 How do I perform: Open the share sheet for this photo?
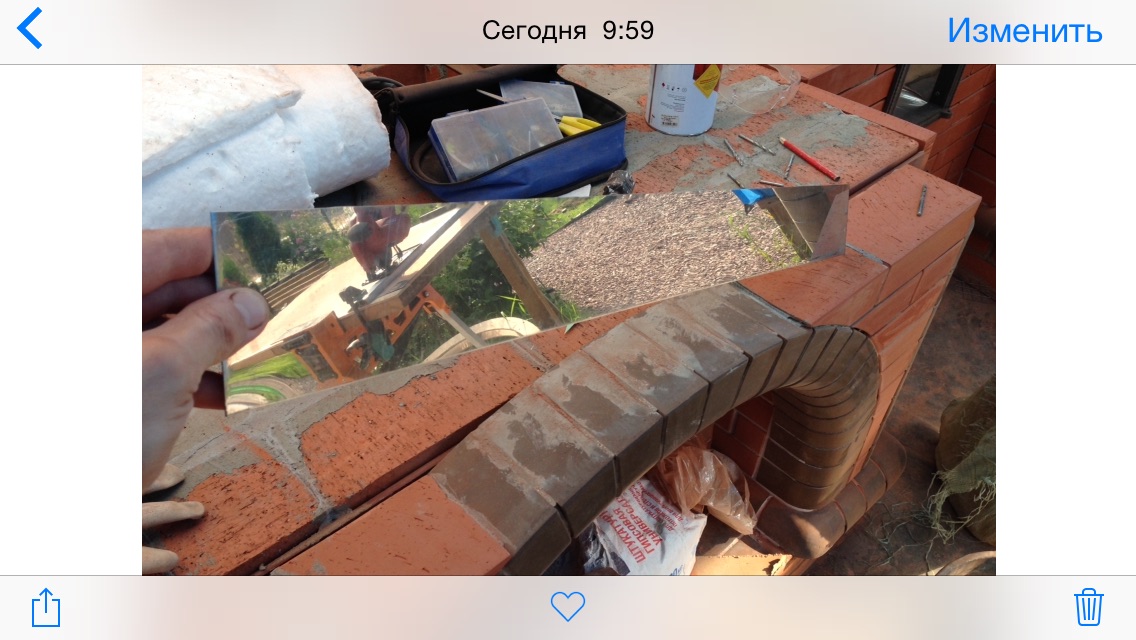pos(46,607)
